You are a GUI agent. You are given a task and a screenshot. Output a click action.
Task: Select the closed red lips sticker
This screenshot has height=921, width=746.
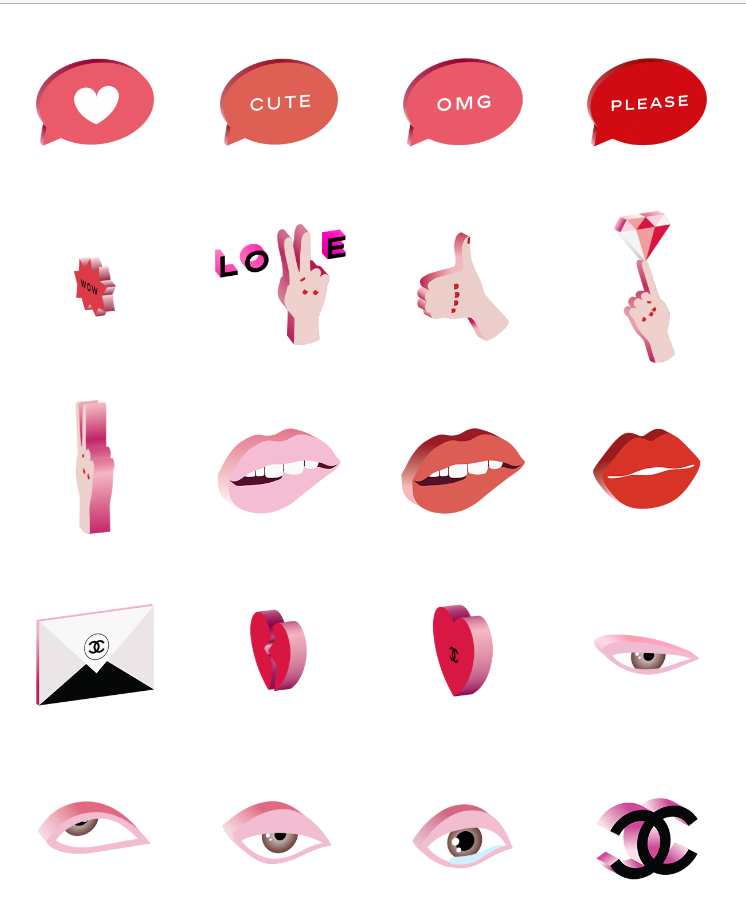(x=647, y=469)
